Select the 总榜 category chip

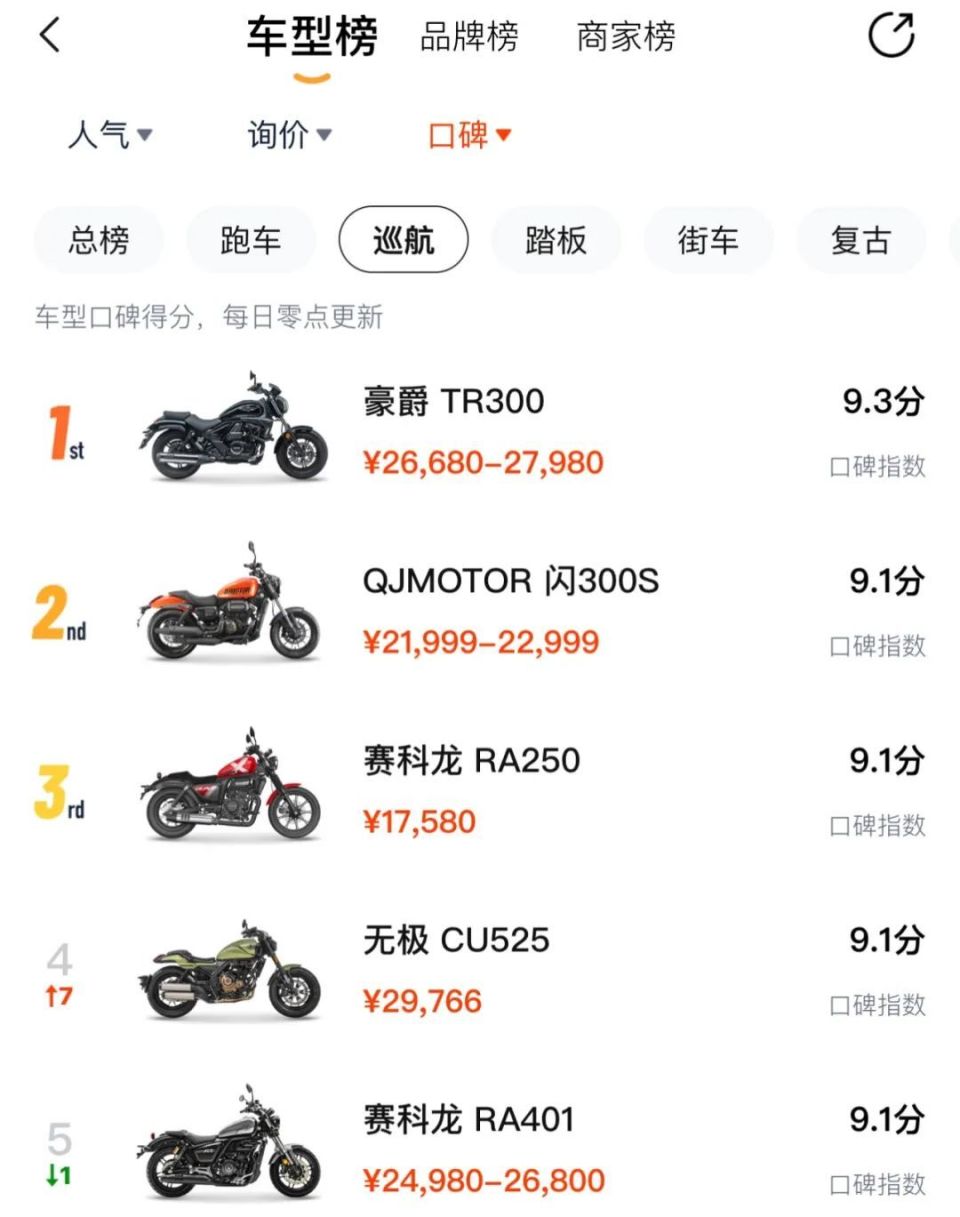pyautogui.click(x=99, y=240)
